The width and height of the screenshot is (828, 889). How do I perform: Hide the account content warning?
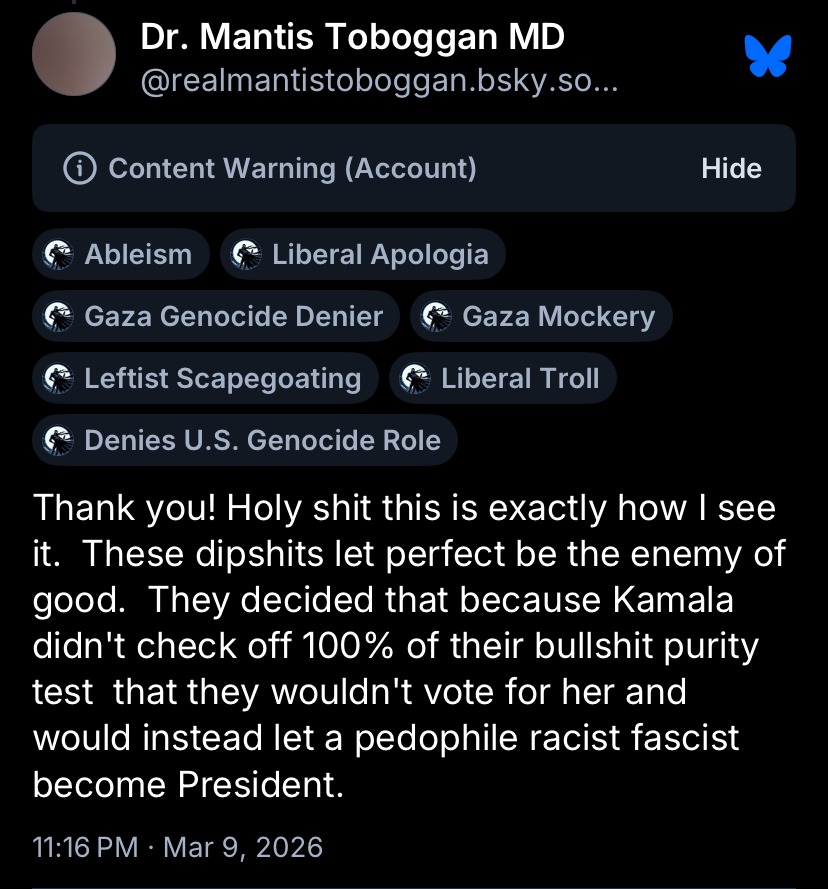tap(731, 168)
